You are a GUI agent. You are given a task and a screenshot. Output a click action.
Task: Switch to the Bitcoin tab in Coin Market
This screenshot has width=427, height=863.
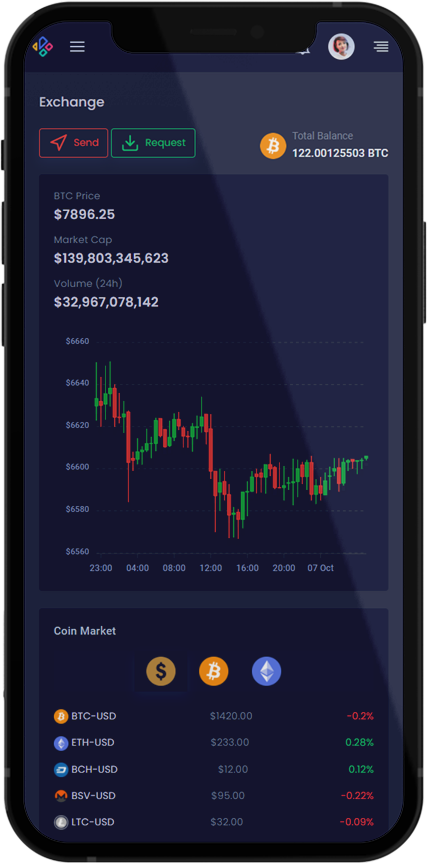click(214, 671)
